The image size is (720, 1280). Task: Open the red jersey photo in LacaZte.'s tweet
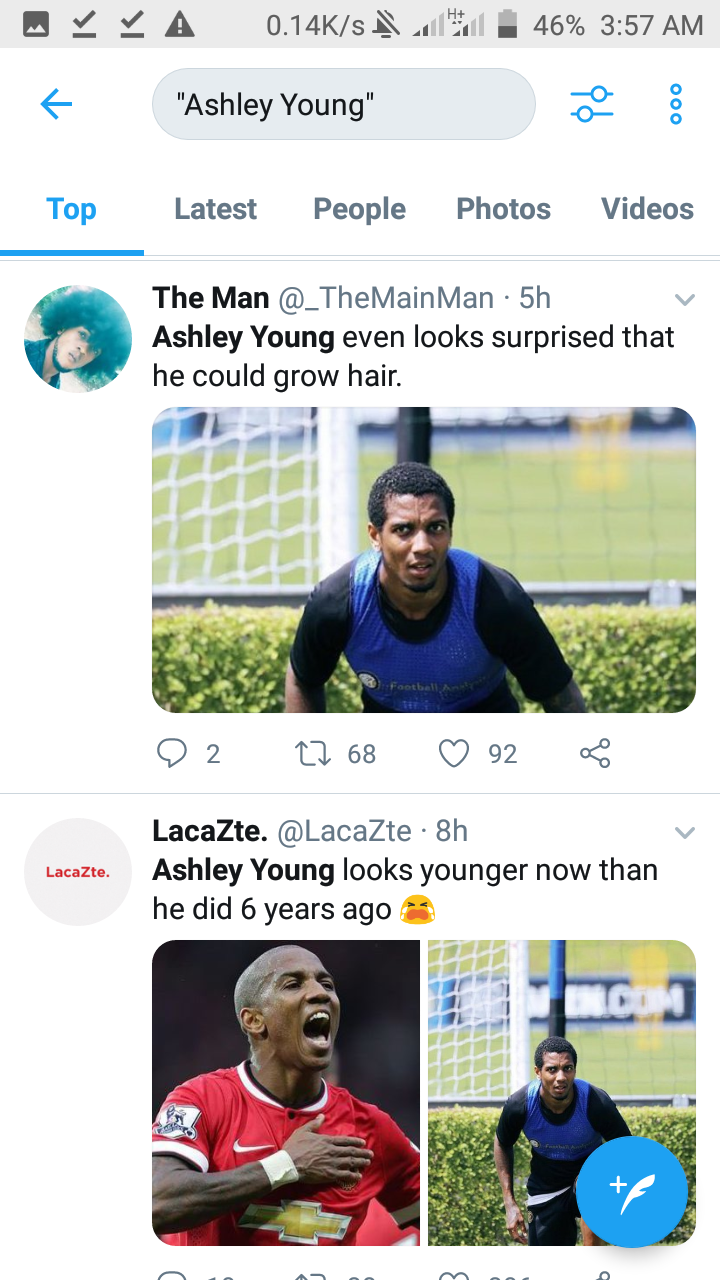286,1092
